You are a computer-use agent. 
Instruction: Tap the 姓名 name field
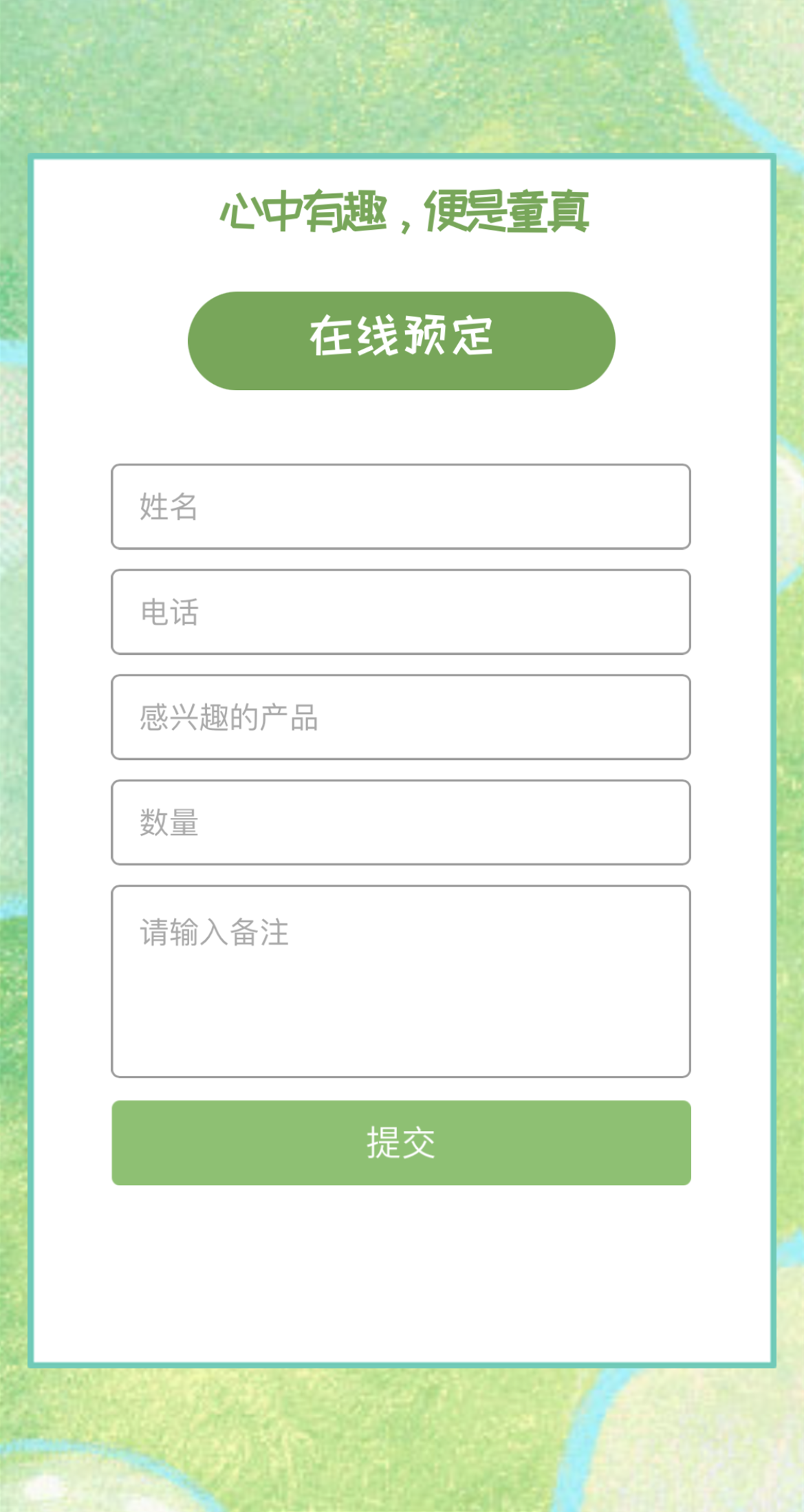401,506
